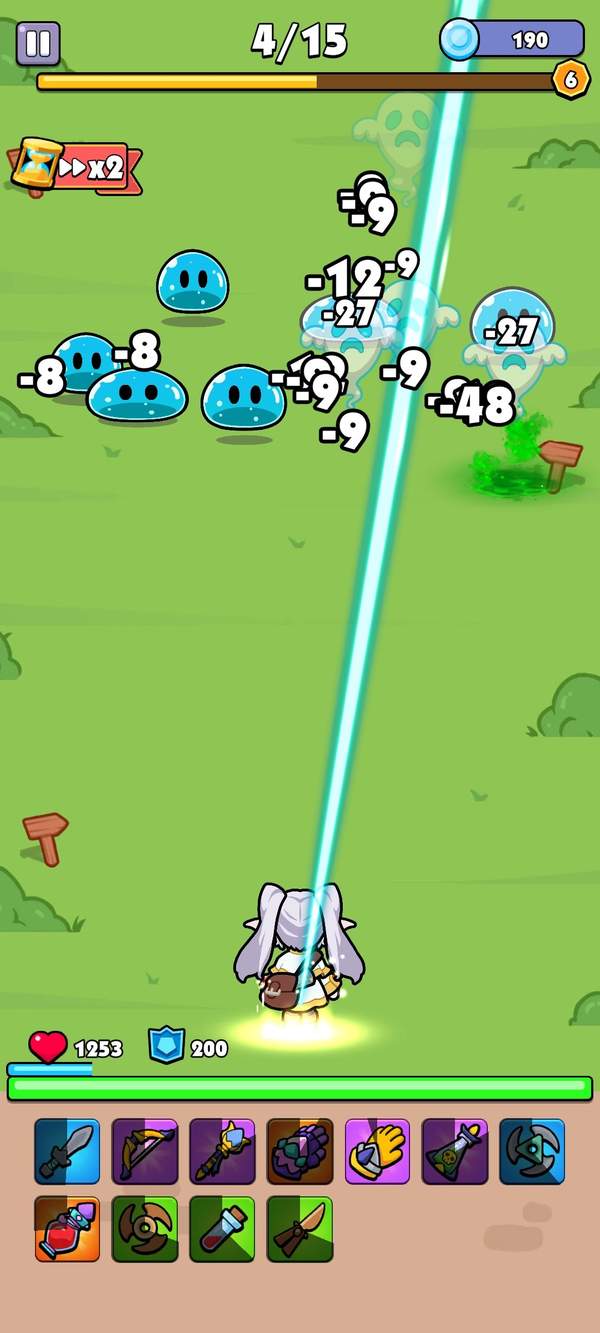Use the red health potion icon
The height and width of the screenshot is (1333, 600).
coord(67,1229)
